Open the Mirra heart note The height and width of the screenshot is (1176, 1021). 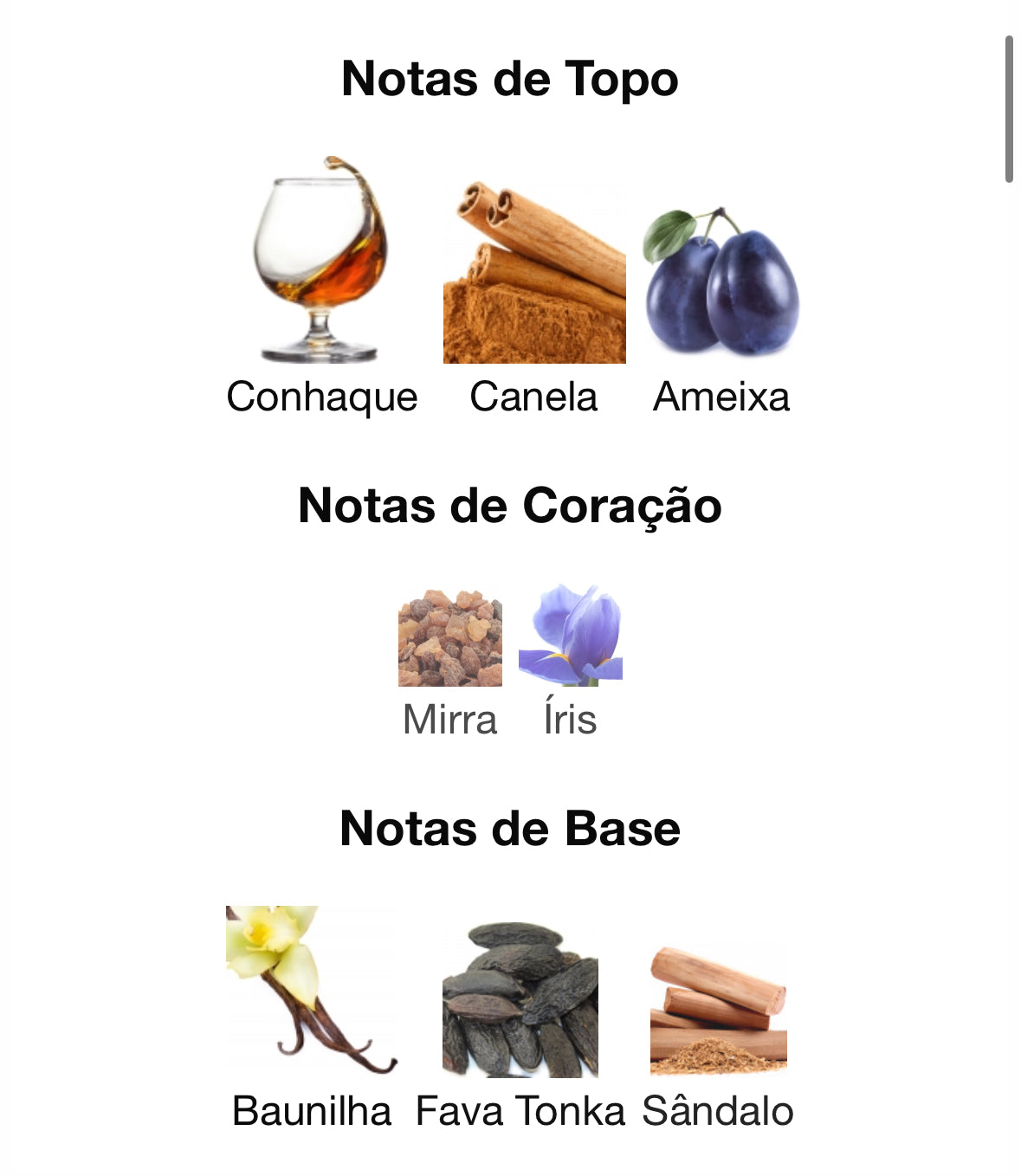pyautogui.click(x=450, y=638)
